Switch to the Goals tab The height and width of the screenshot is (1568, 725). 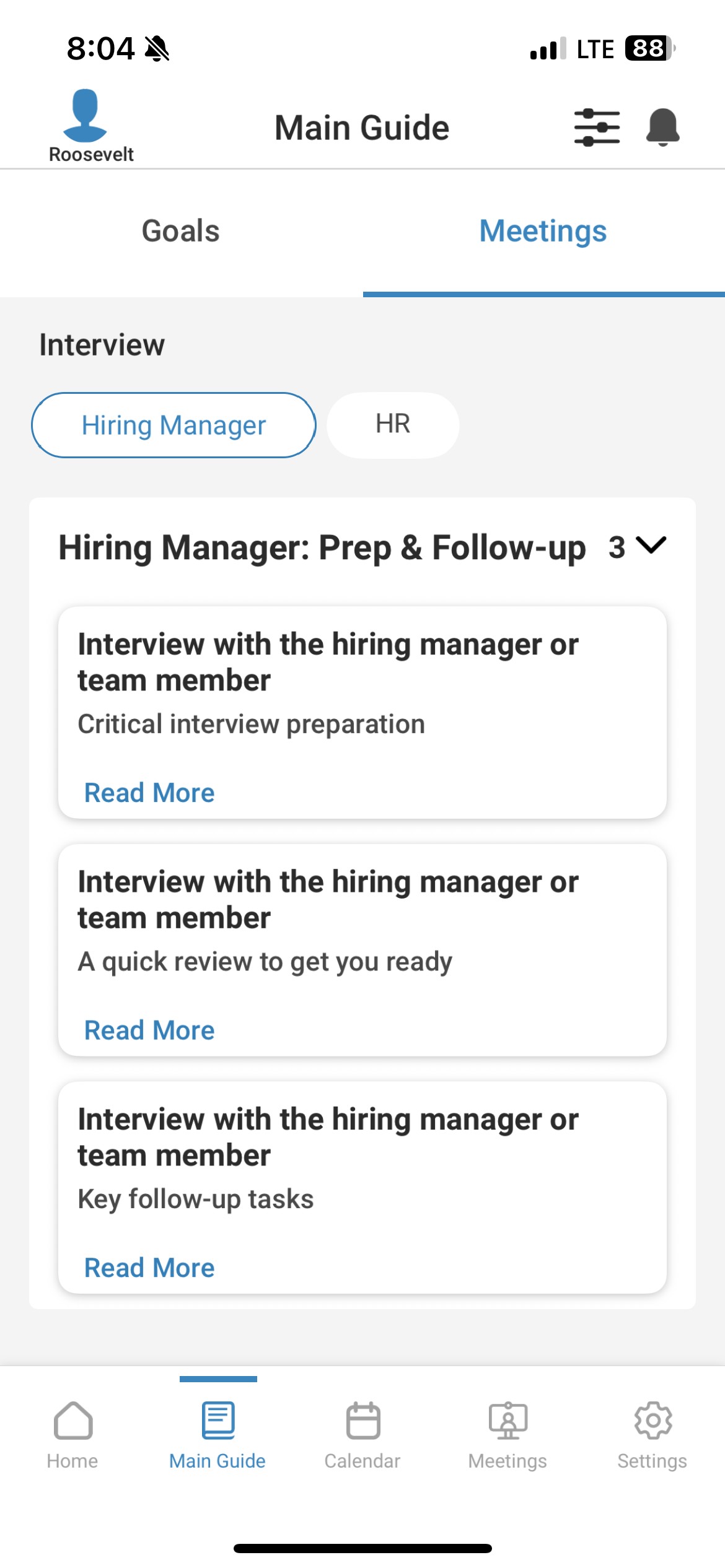click(x=180, y=232)
